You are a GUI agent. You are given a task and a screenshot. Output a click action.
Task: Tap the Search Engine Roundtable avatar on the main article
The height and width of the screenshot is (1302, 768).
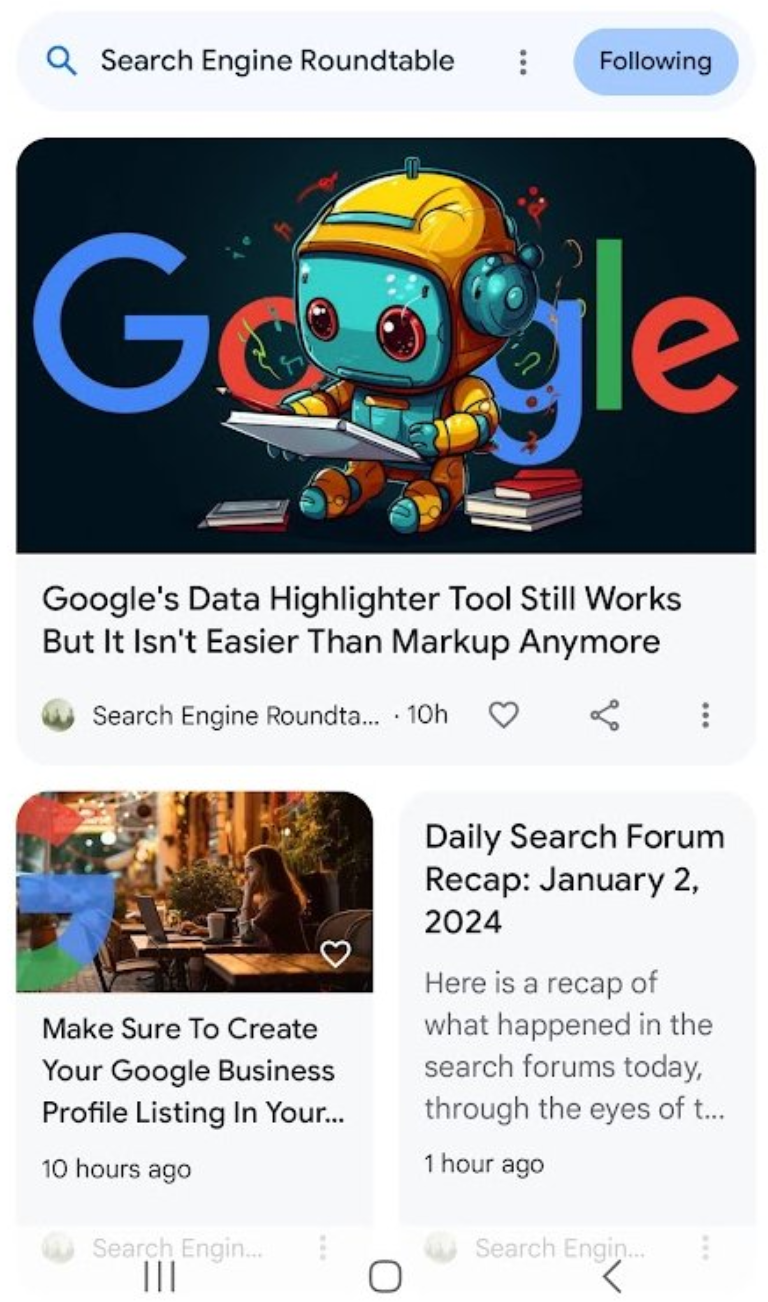coord(59,714)
